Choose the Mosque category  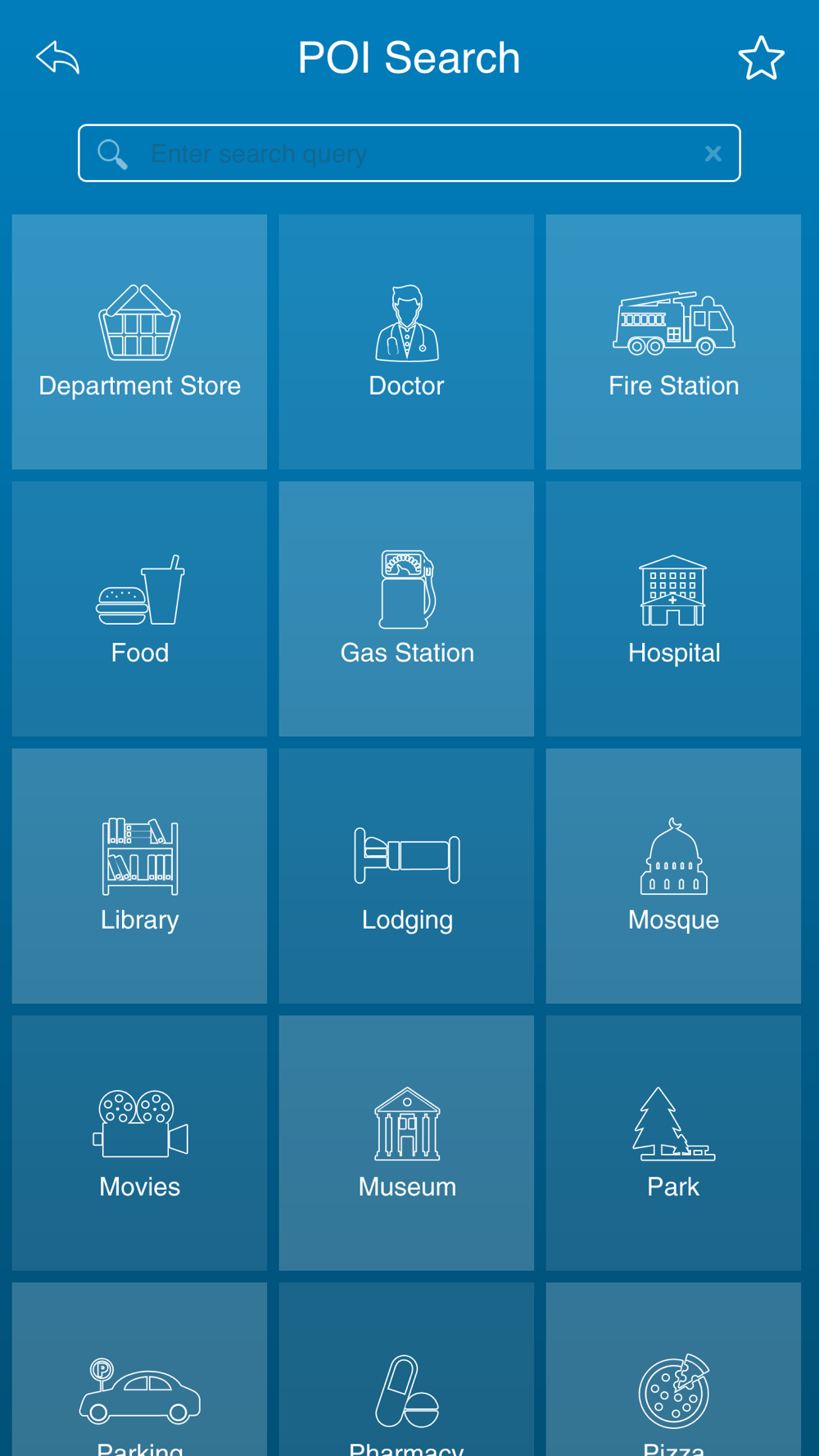click(673, 875)
